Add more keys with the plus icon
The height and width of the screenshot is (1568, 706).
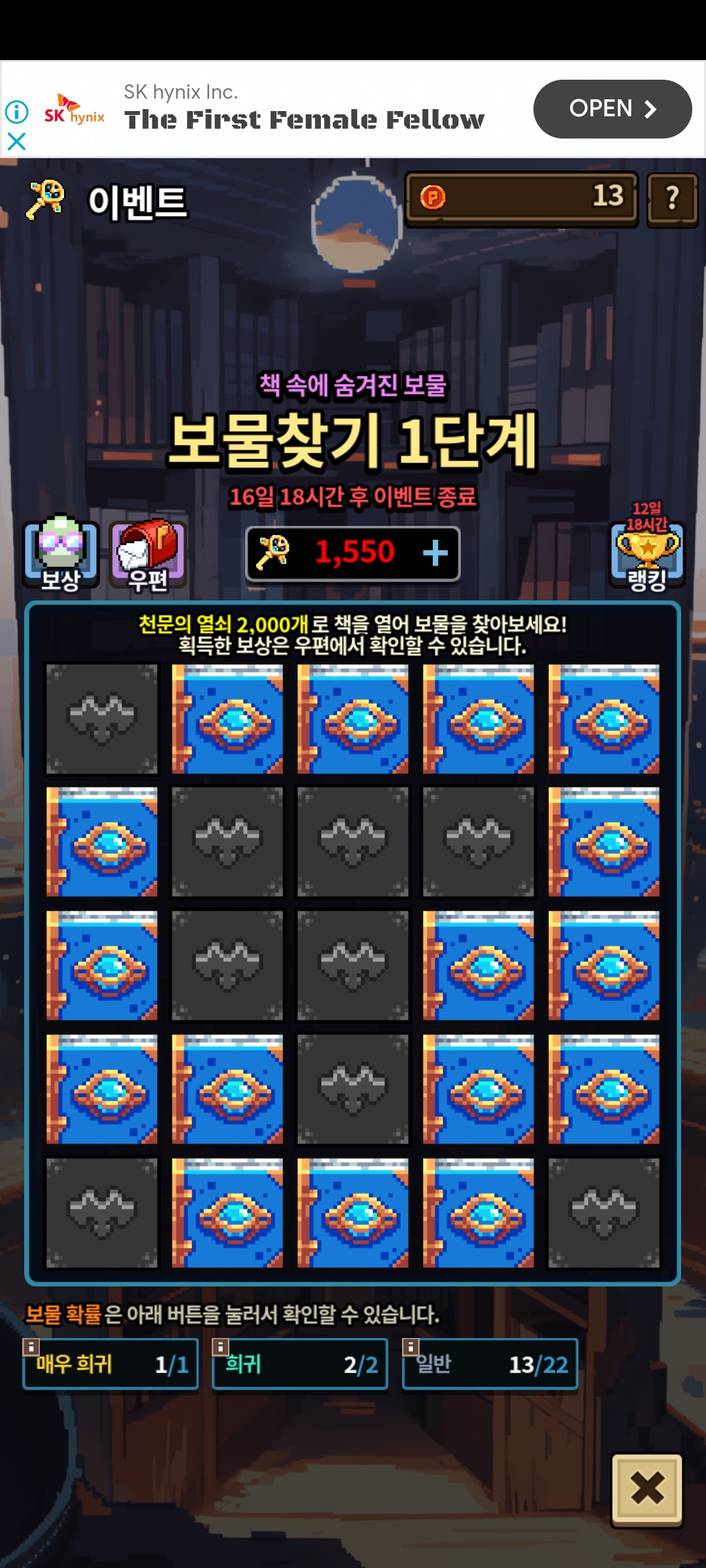435,553
